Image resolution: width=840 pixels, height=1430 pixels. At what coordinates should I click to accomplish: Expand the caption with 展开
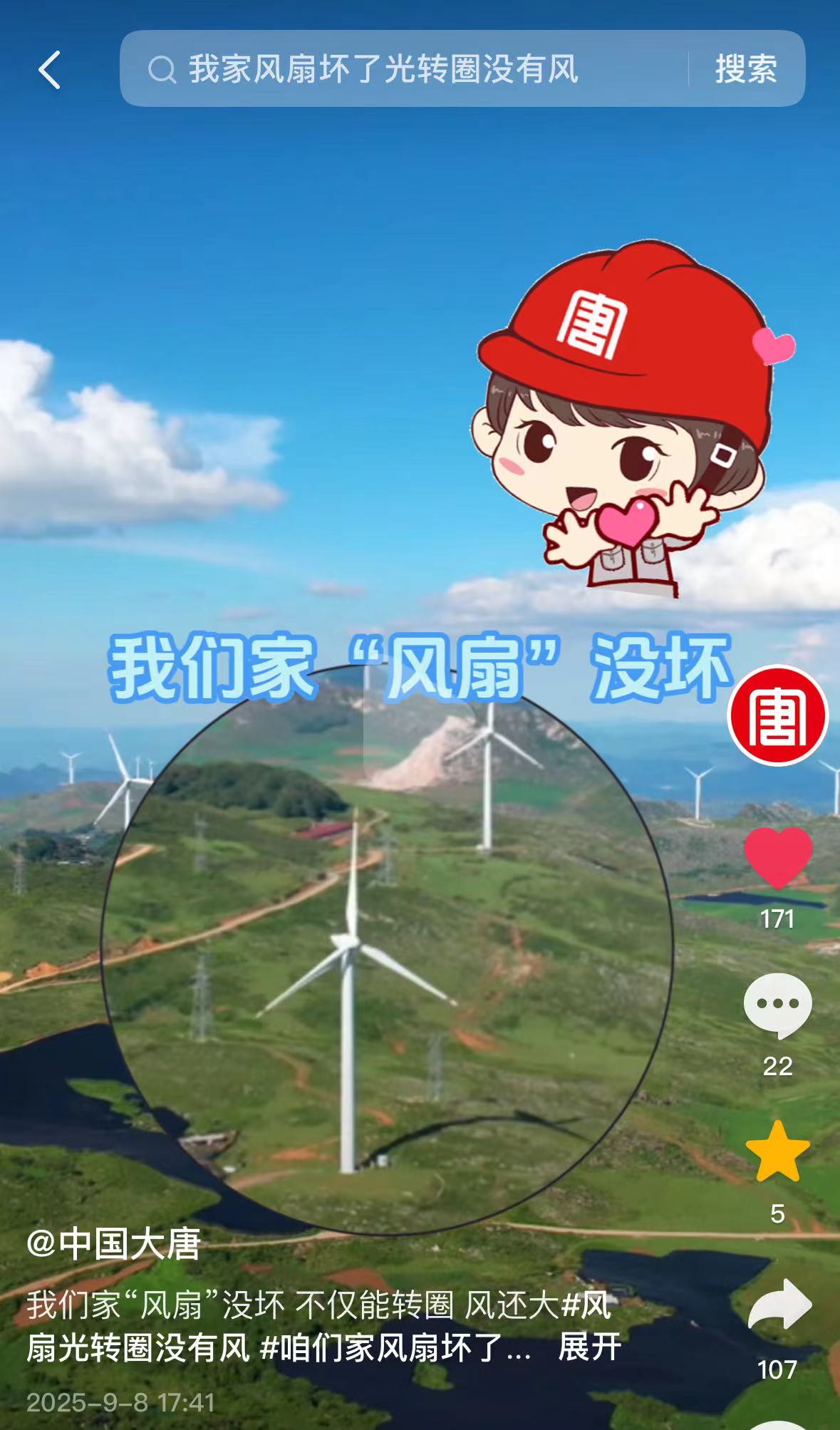(x=589, y=1347)
